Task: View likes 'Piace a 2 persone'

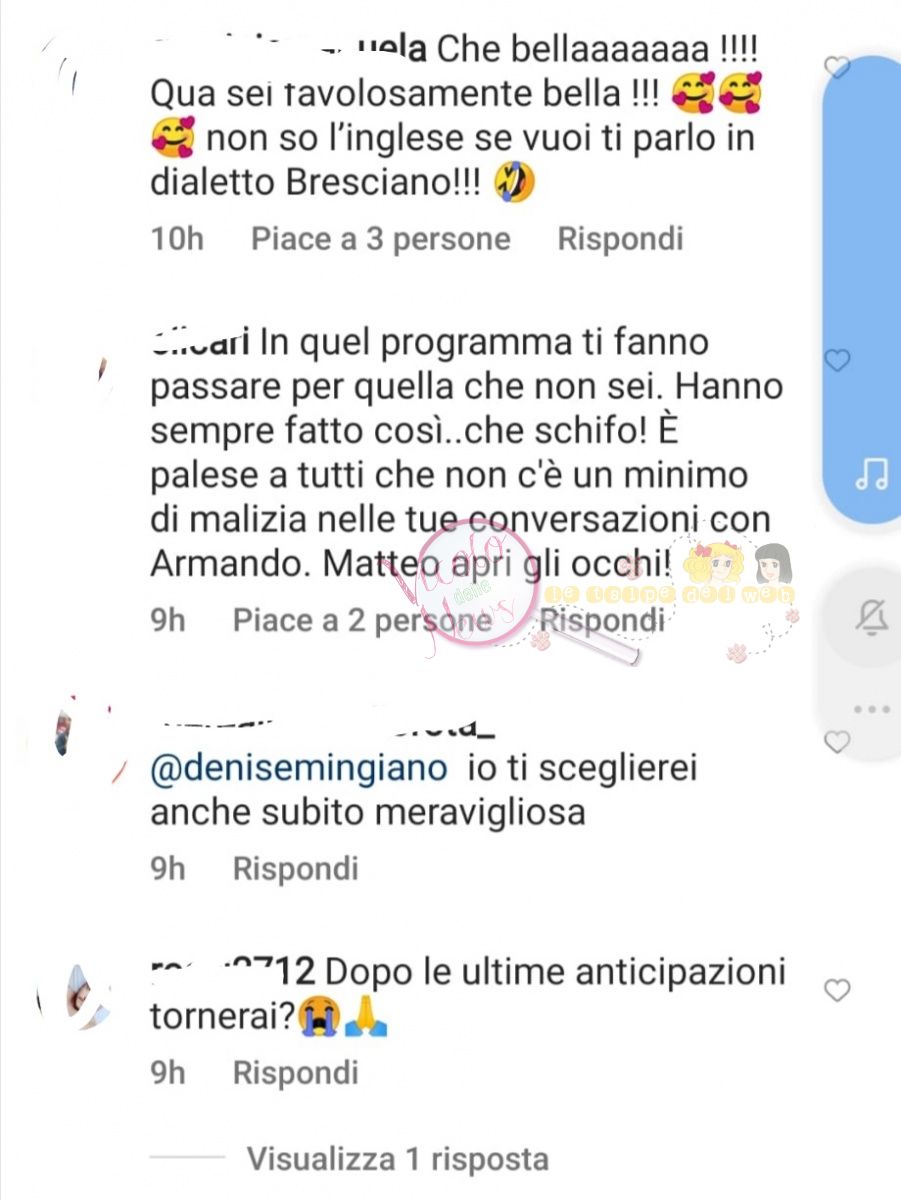Action: (362, 621)
